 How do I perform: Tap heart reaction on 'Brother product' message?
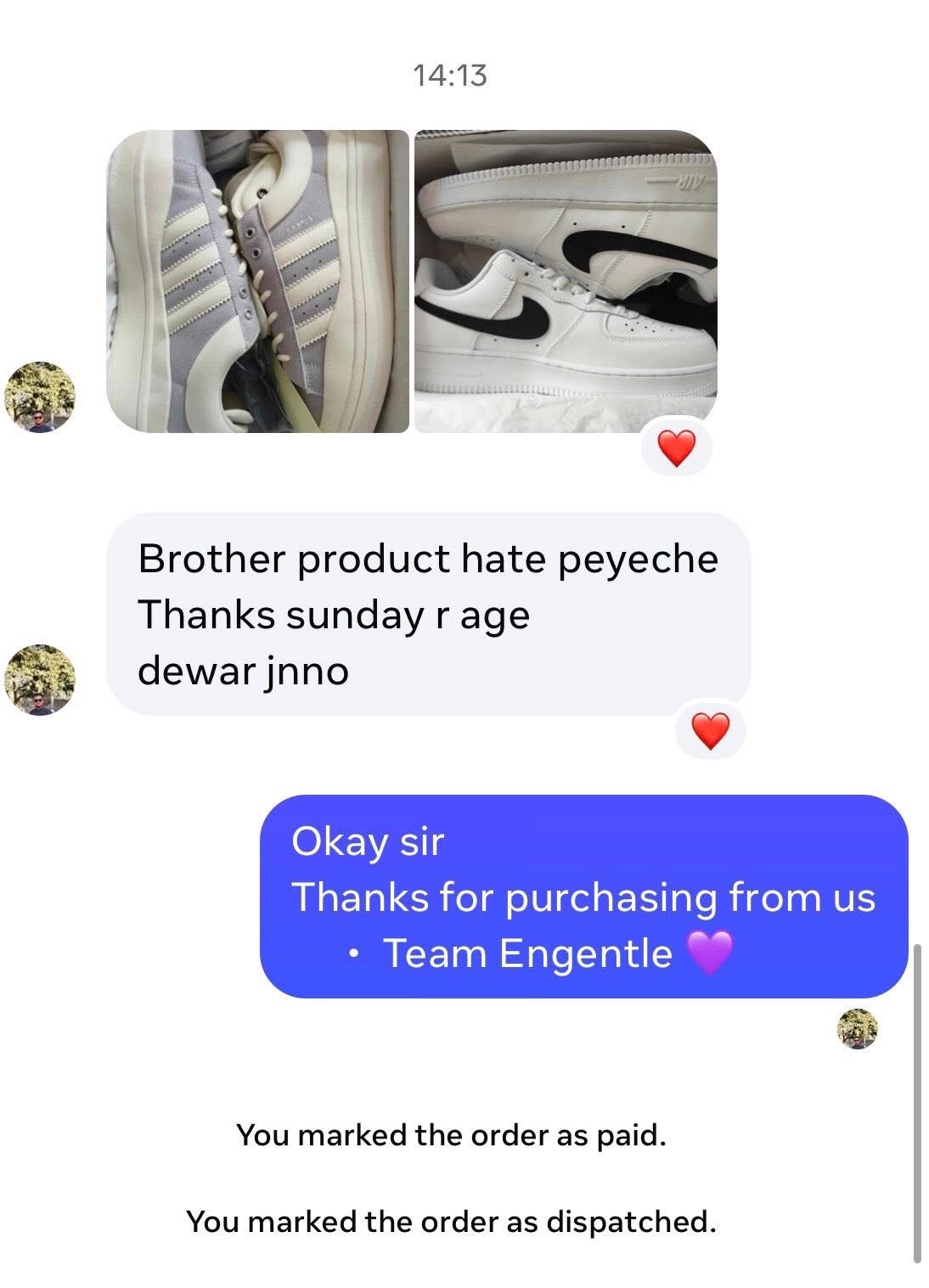point(710,730)
